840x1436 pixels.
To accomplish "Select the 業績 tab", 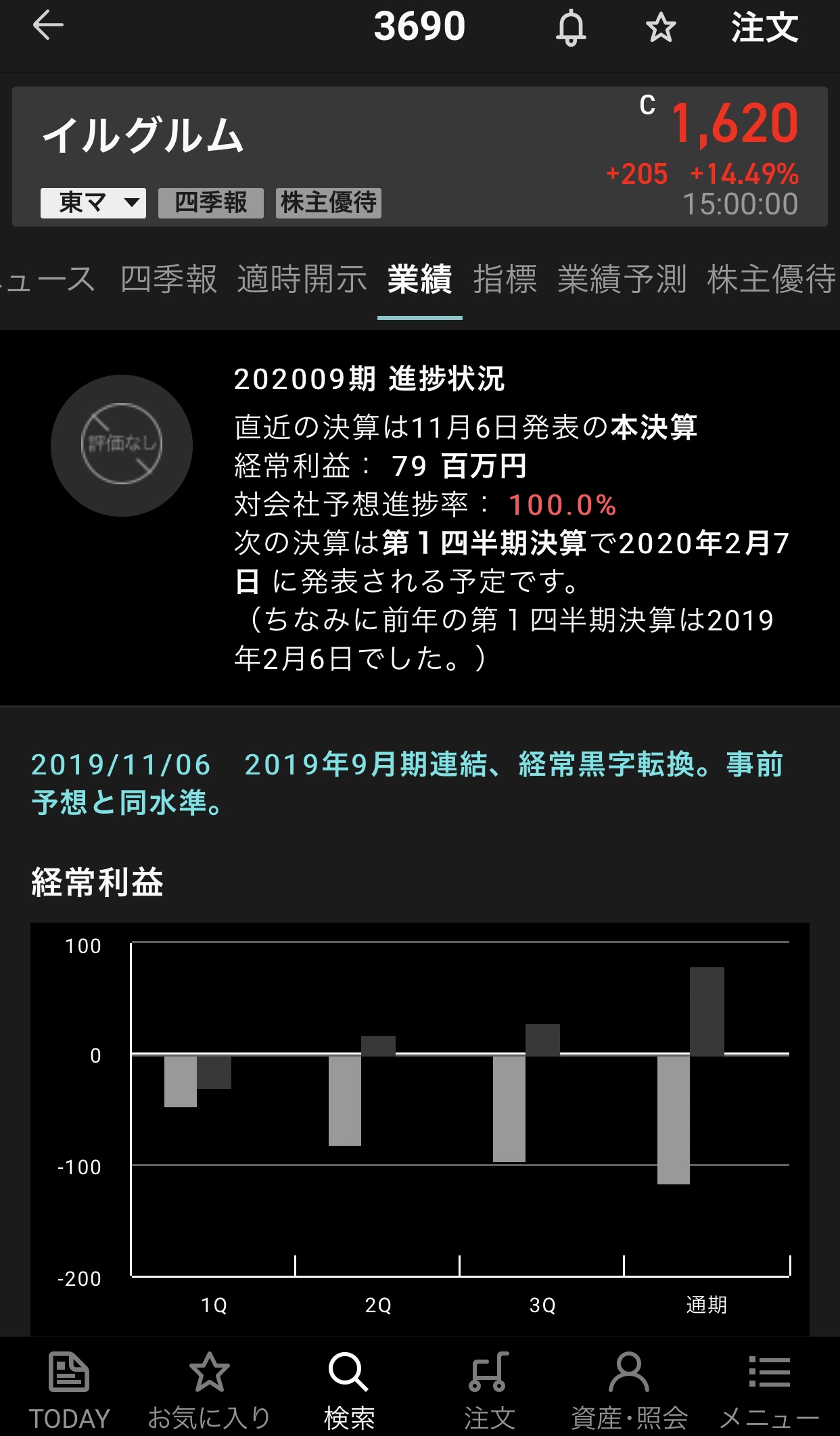I will pos(419,279).
